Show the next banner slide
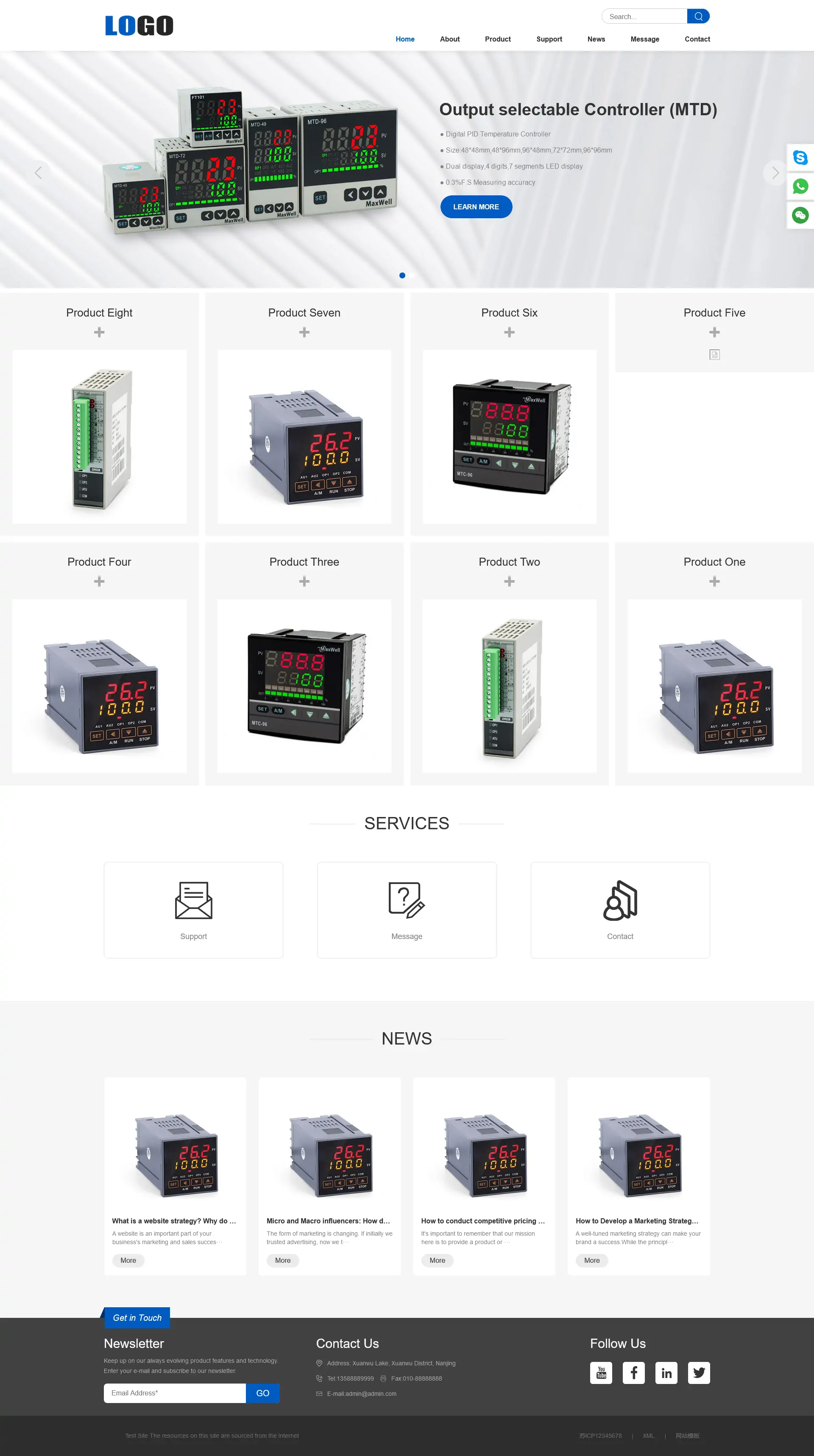Viewport: 814px width, 1456px height. click(x=775, y=172)
